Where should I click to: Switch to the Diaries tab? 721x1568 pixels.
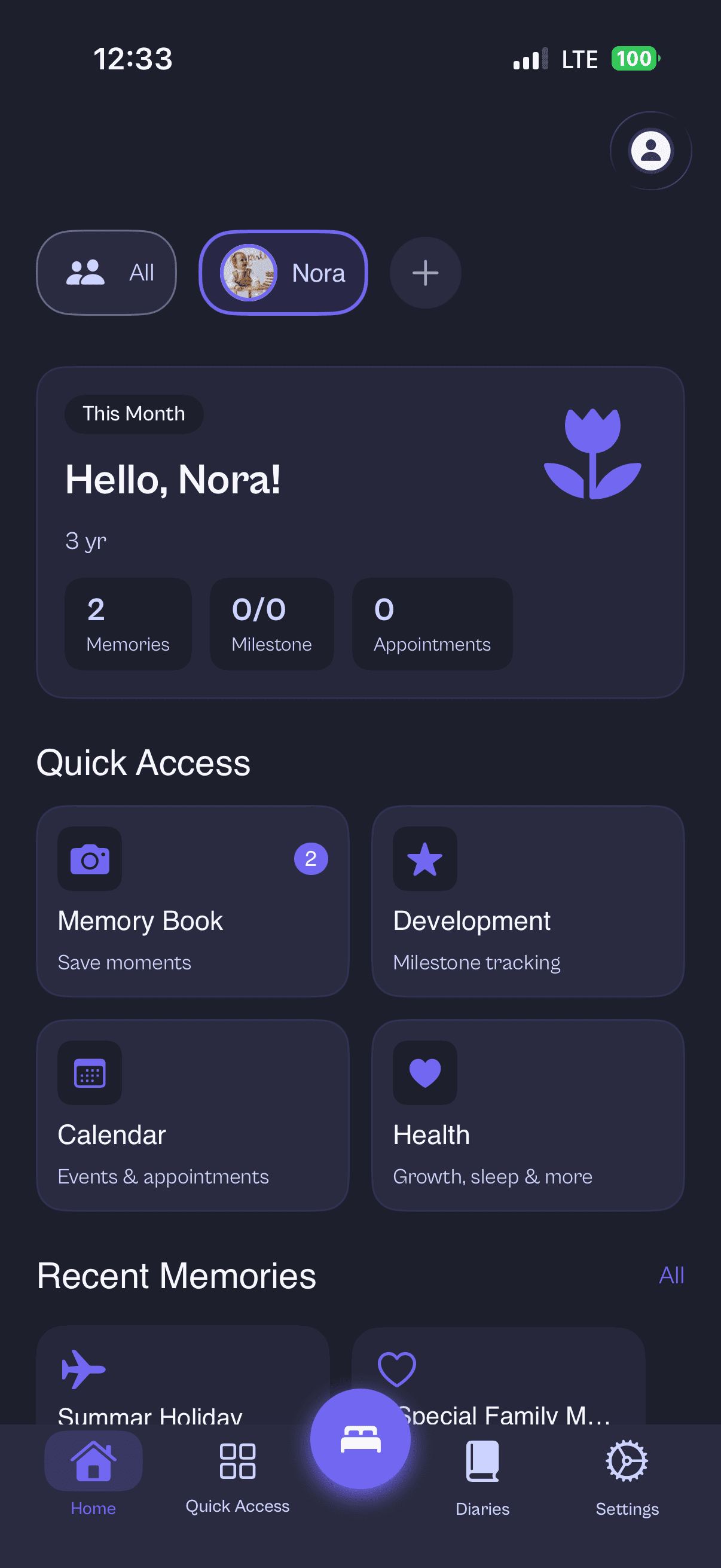coord(482,1473)
